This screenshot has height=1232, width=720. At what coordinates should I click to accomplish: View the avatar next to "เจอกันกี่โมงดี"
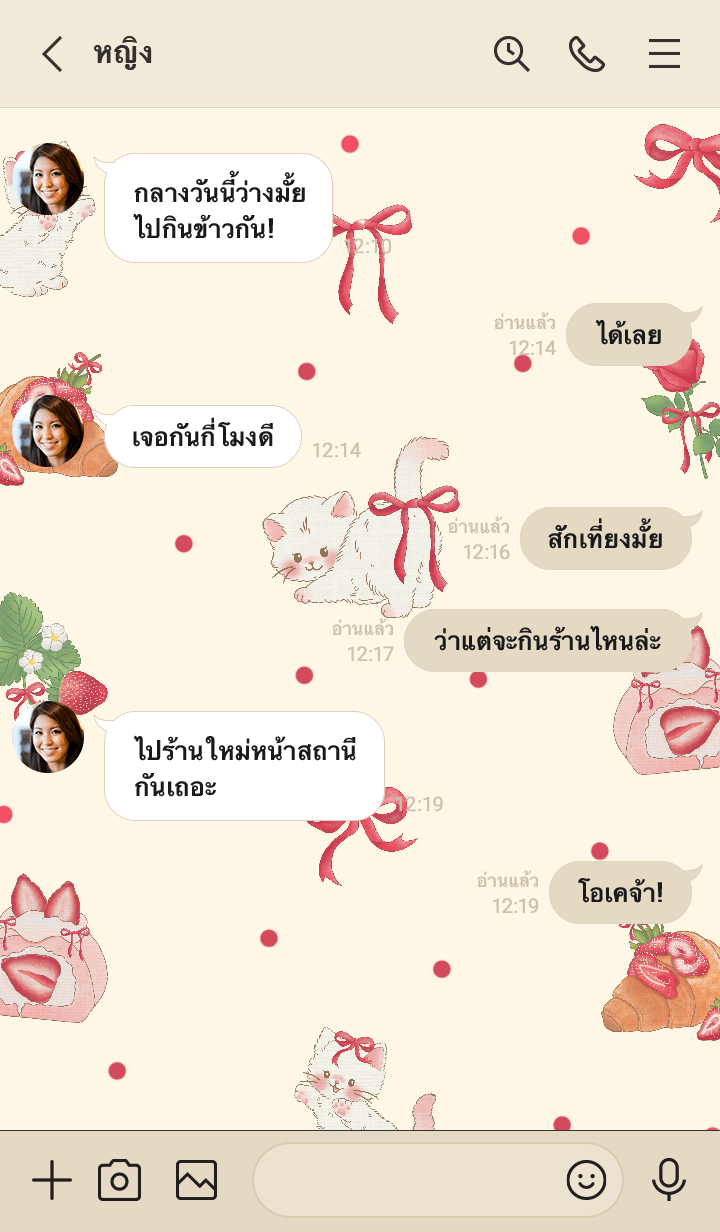[48, 431]
